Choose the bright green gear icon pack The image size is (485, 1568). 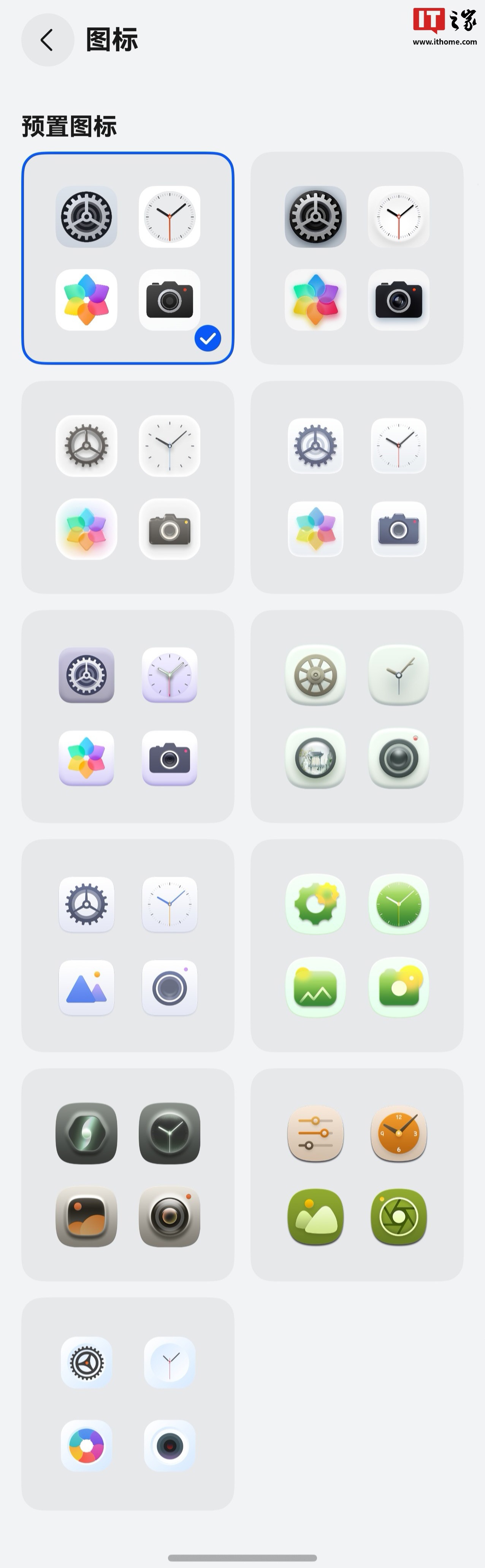click(357, 945)
